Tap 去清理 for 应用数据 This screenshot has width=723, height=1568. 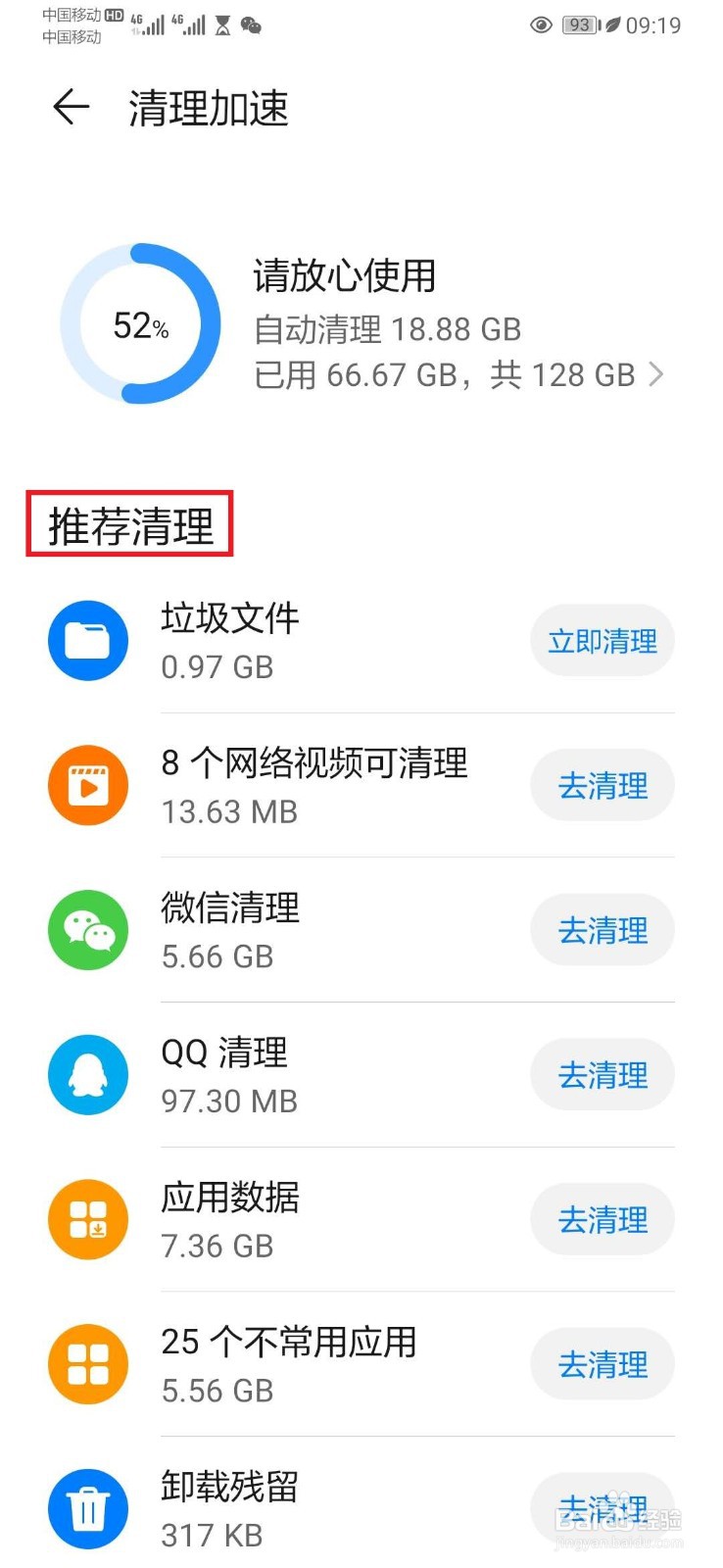[602, 1219]
